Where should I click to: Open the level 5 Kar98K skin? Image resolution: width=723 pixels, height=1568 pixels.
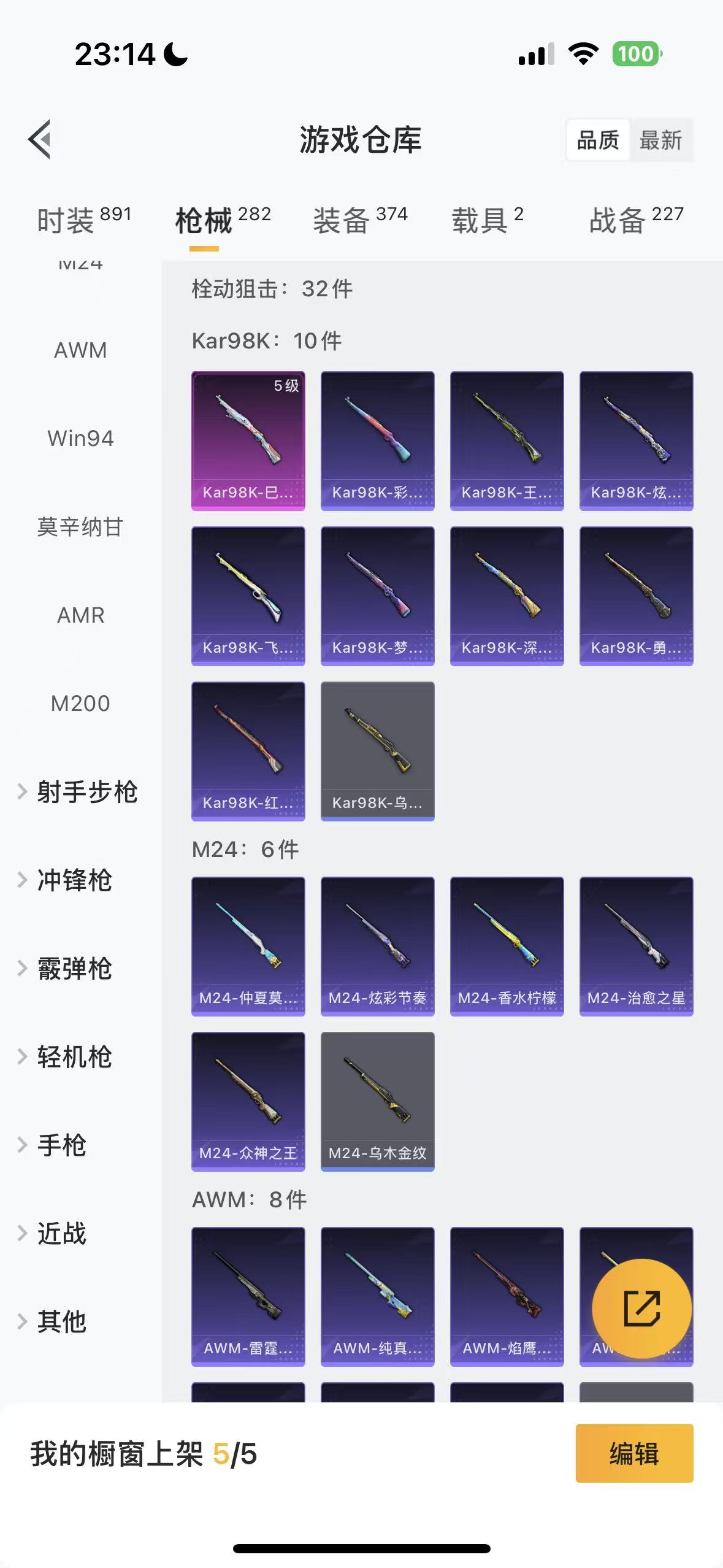(248, 440)
